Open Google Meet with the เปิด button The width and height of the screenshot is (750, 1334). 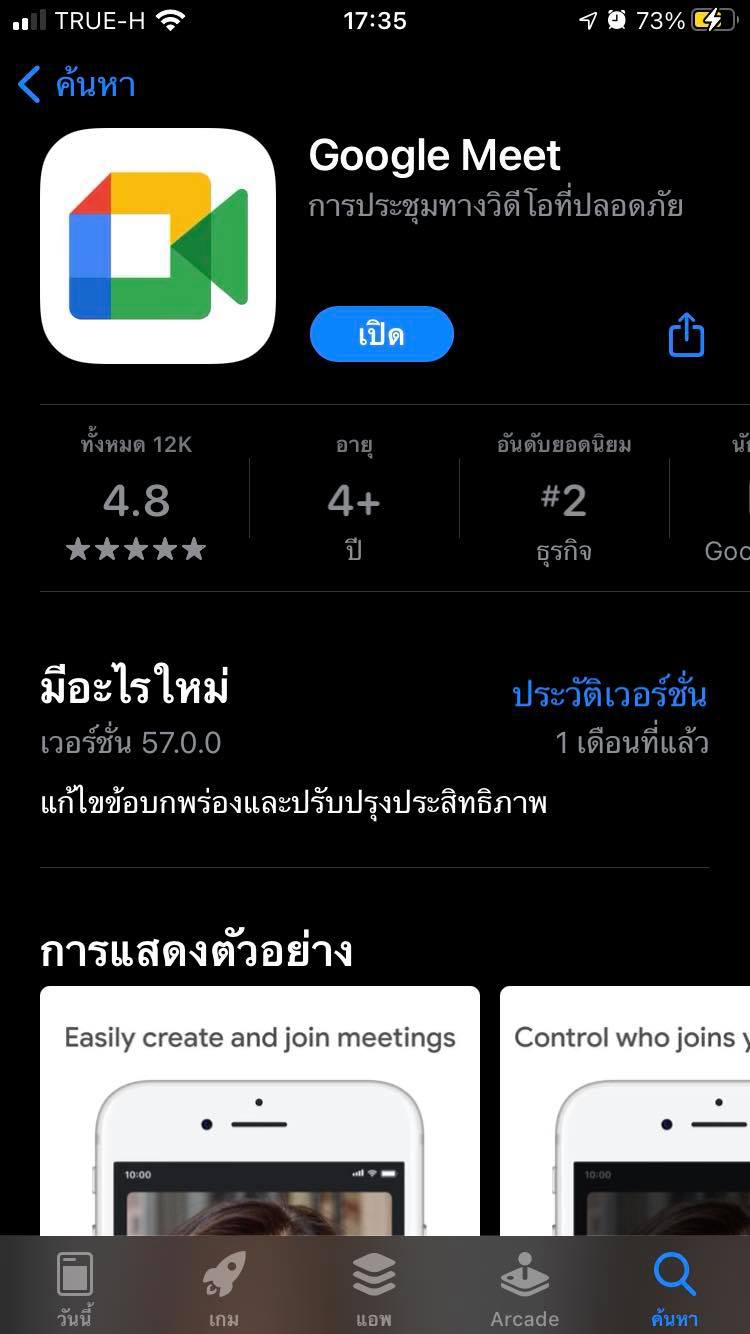point(381,334)
